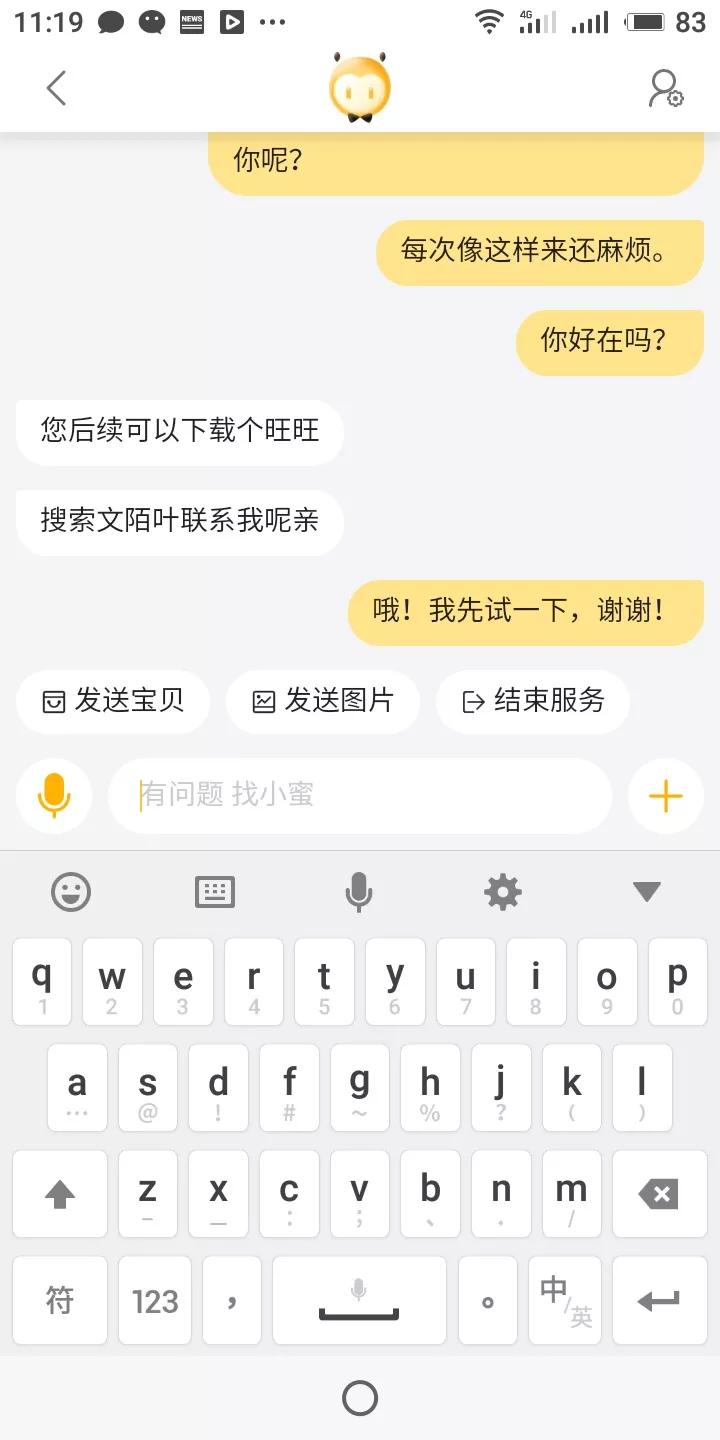Open the emoji panel on the keyboard
This screenshot has width=720, height=1440.
tap(72, 892)
